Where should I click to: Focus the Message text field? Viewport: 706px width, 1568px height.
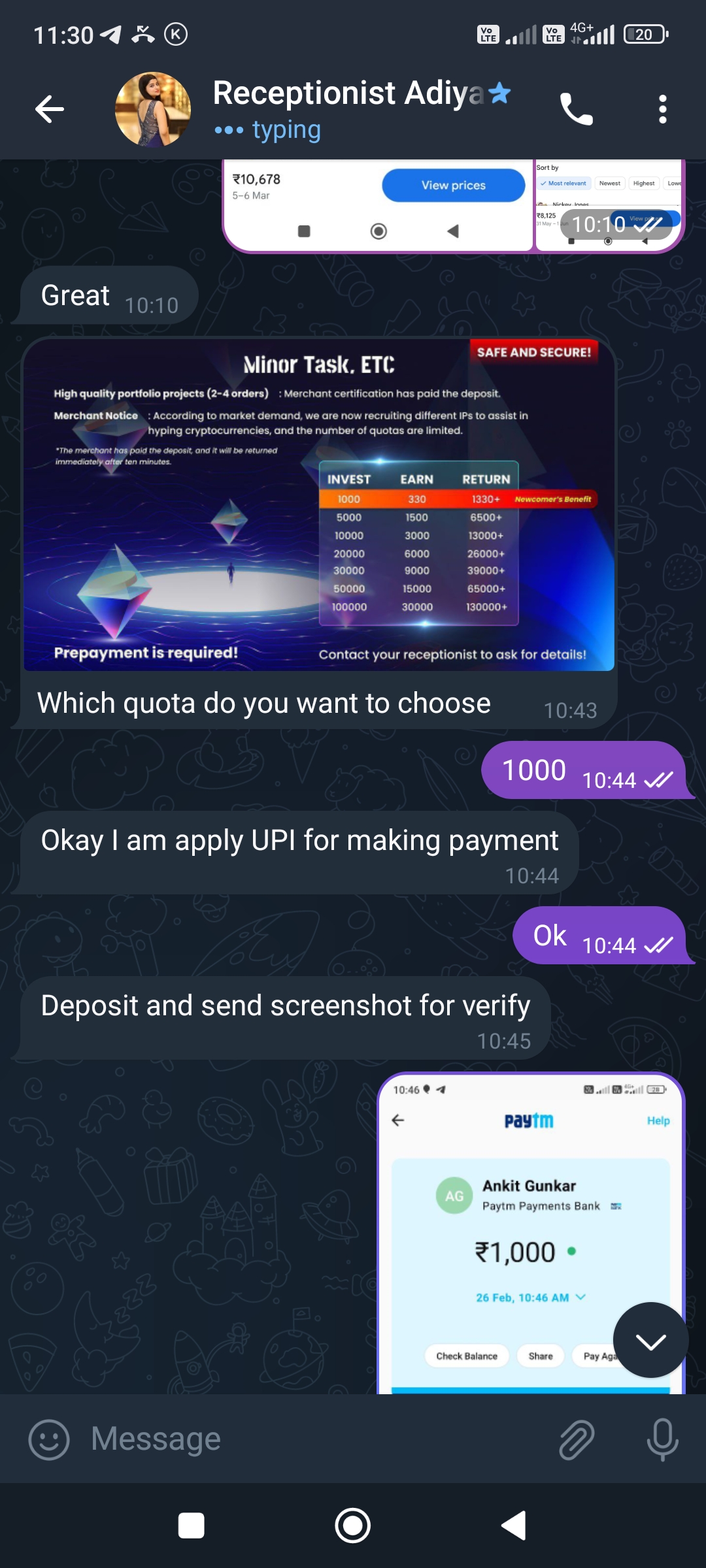(x=314, y=1439)
